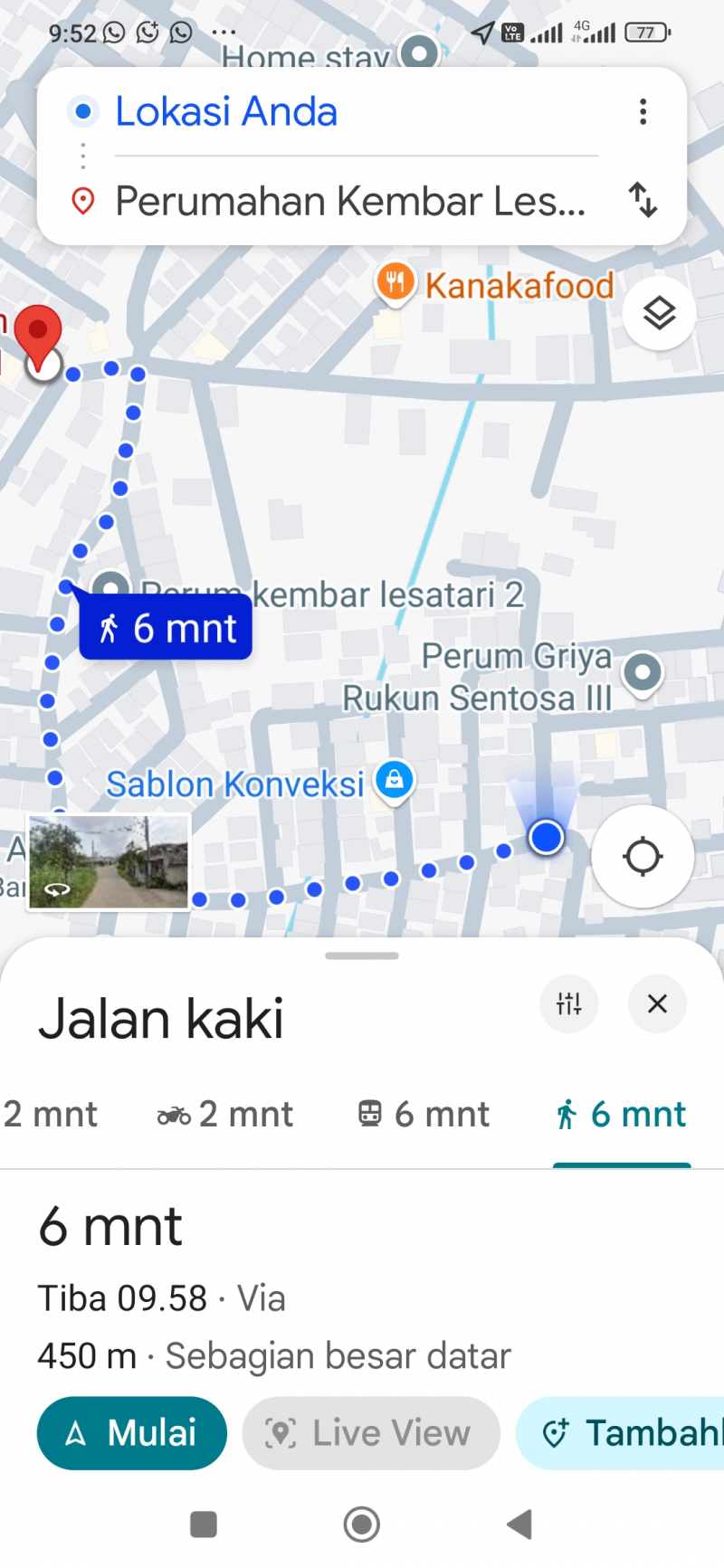Launch Live View
The height and width of the screenshot is (1568, 724).
point(370,1433)
